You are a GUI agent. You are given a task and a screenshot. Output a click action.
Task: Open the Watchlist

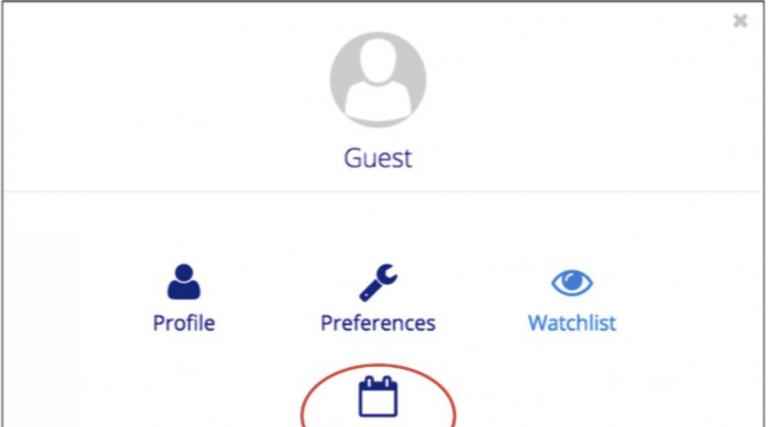571,298
